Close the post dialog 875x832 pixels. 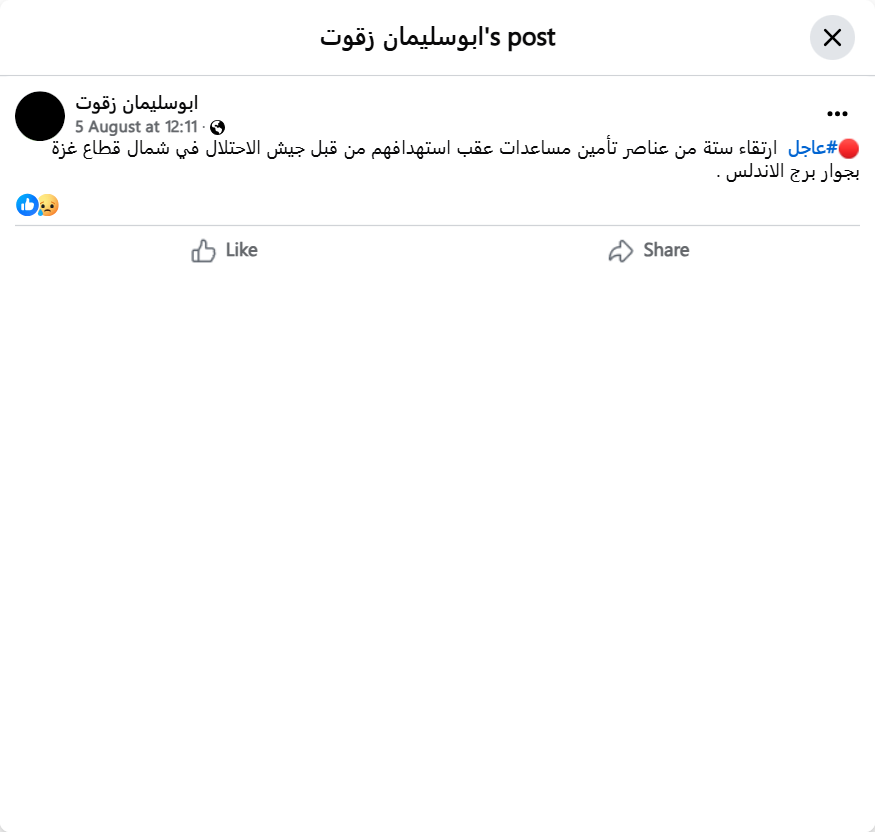tap(832, 38)
